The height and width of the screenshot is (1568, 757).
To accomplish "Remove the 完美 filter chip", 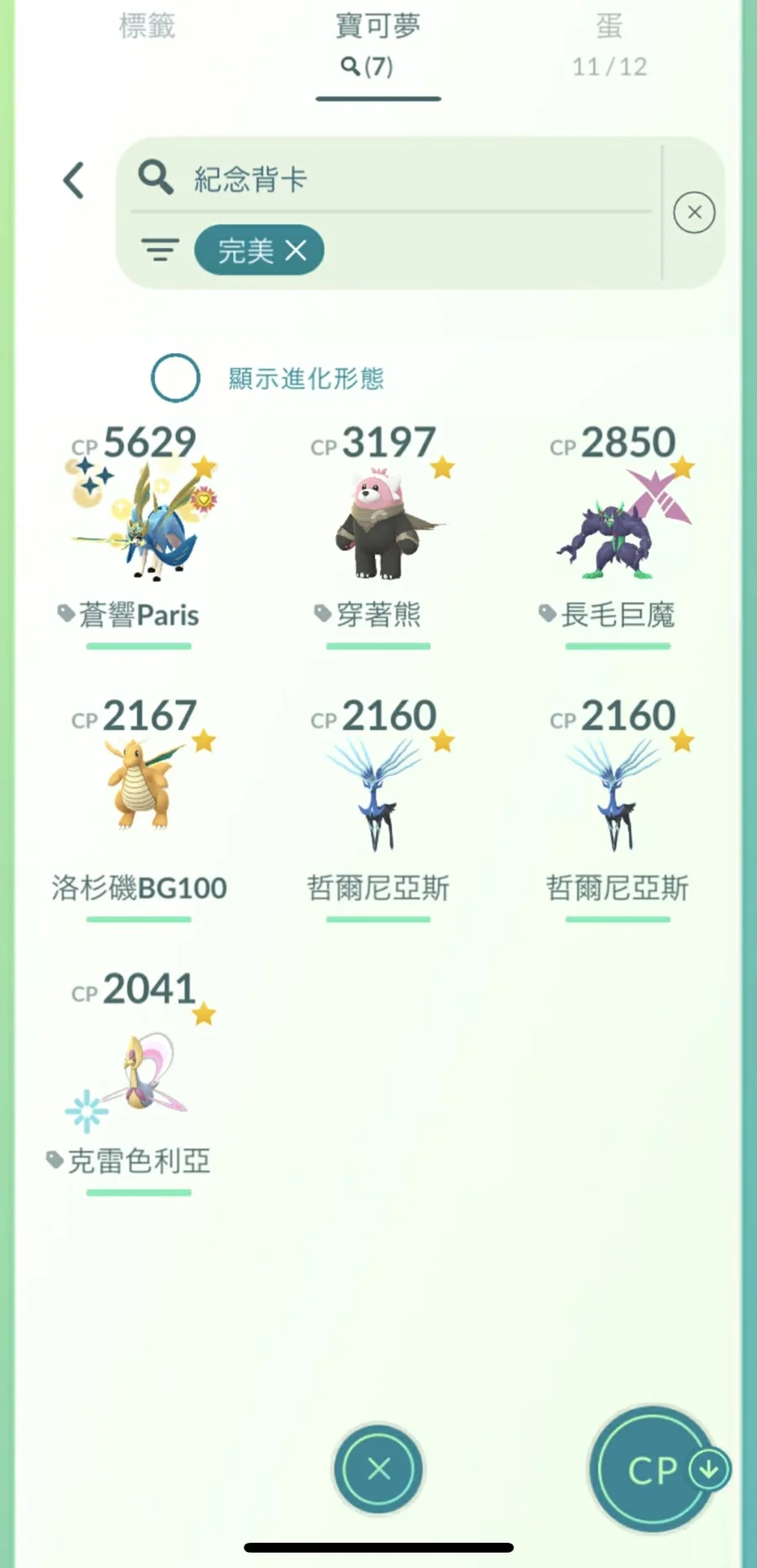I will 296,250.
